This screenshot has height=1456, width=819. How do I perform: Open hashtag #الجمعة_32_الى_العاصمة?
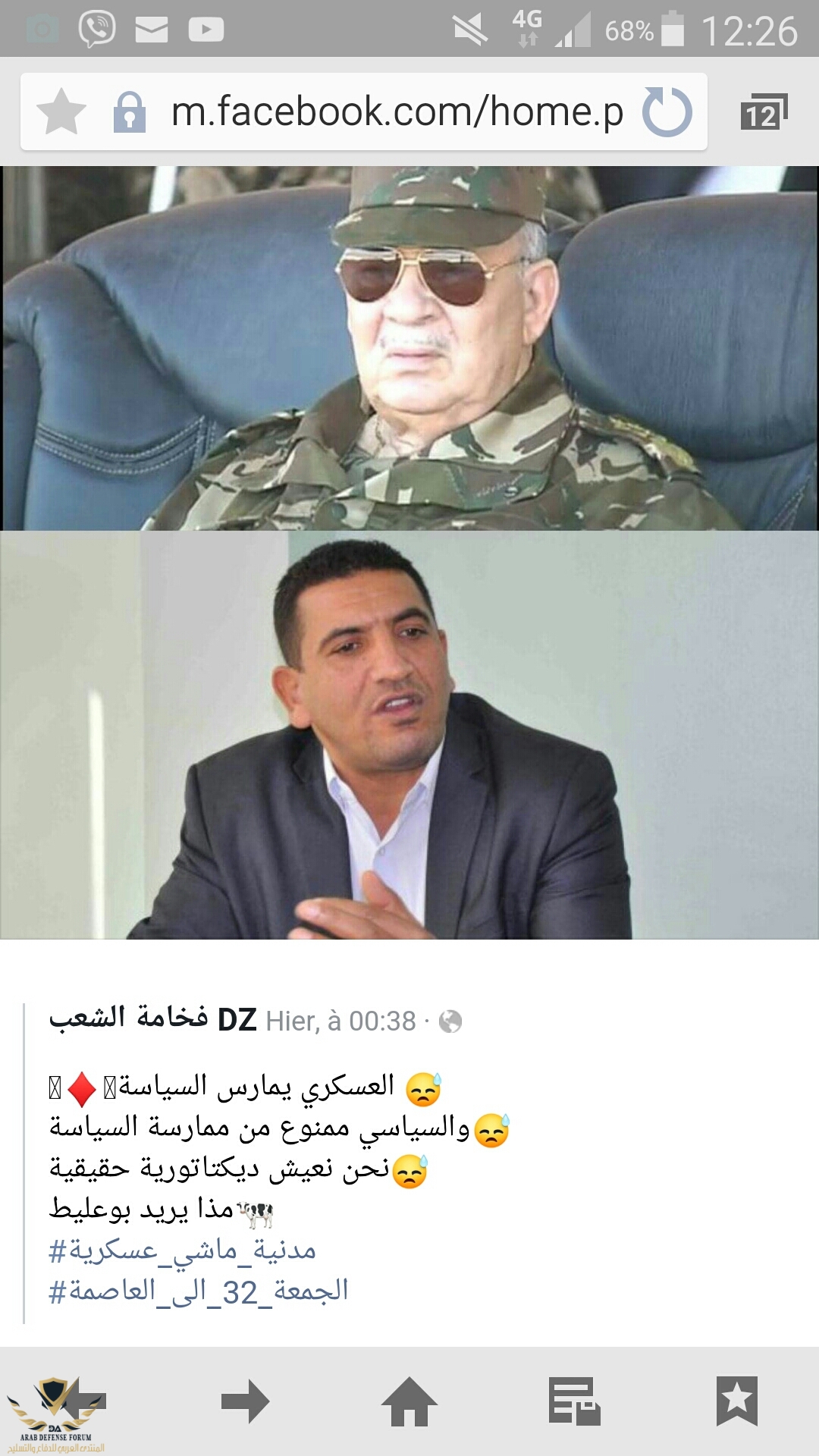[x=199, y=1290]
